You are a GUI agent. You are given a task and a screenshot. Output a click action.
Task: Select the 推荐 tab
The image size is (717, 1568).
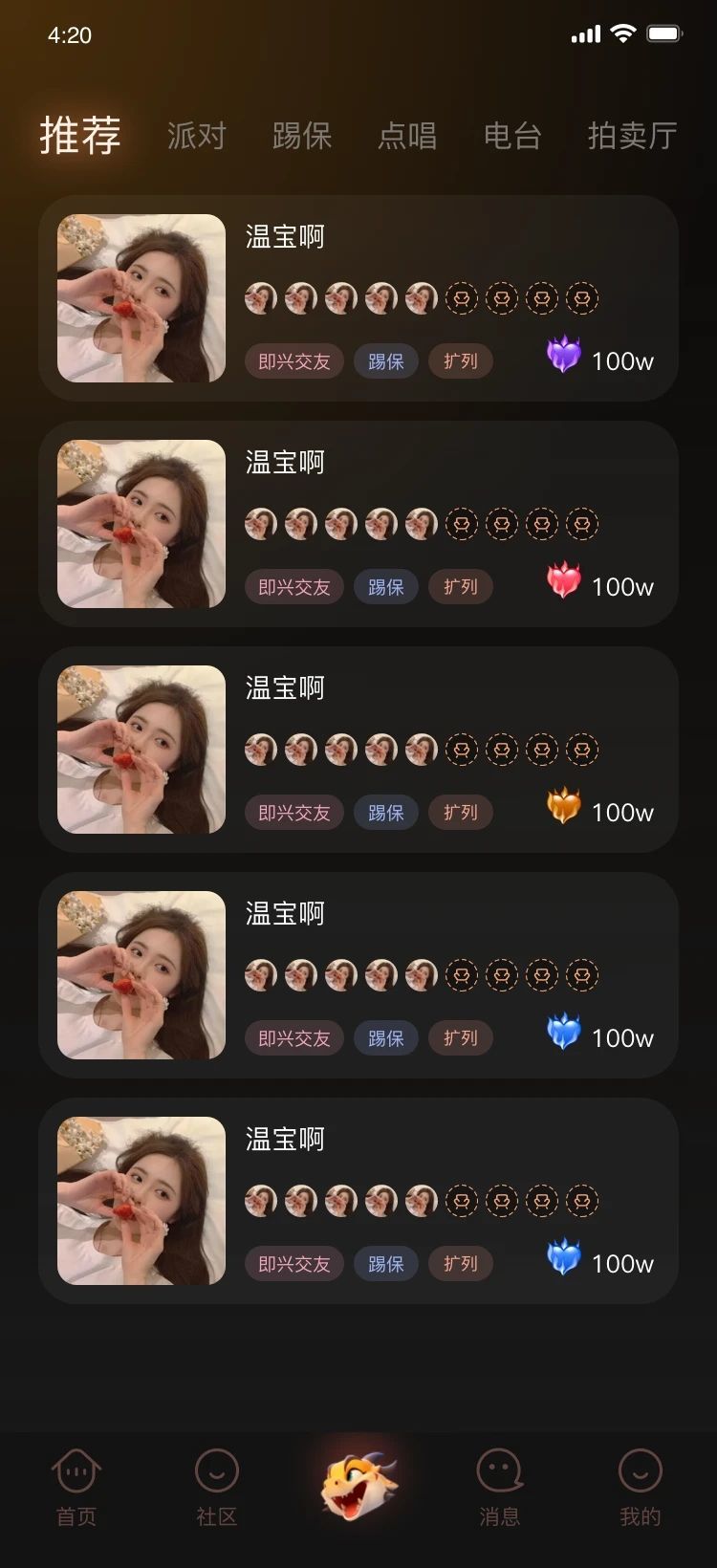pyautogui.click(x=80, y=135)
